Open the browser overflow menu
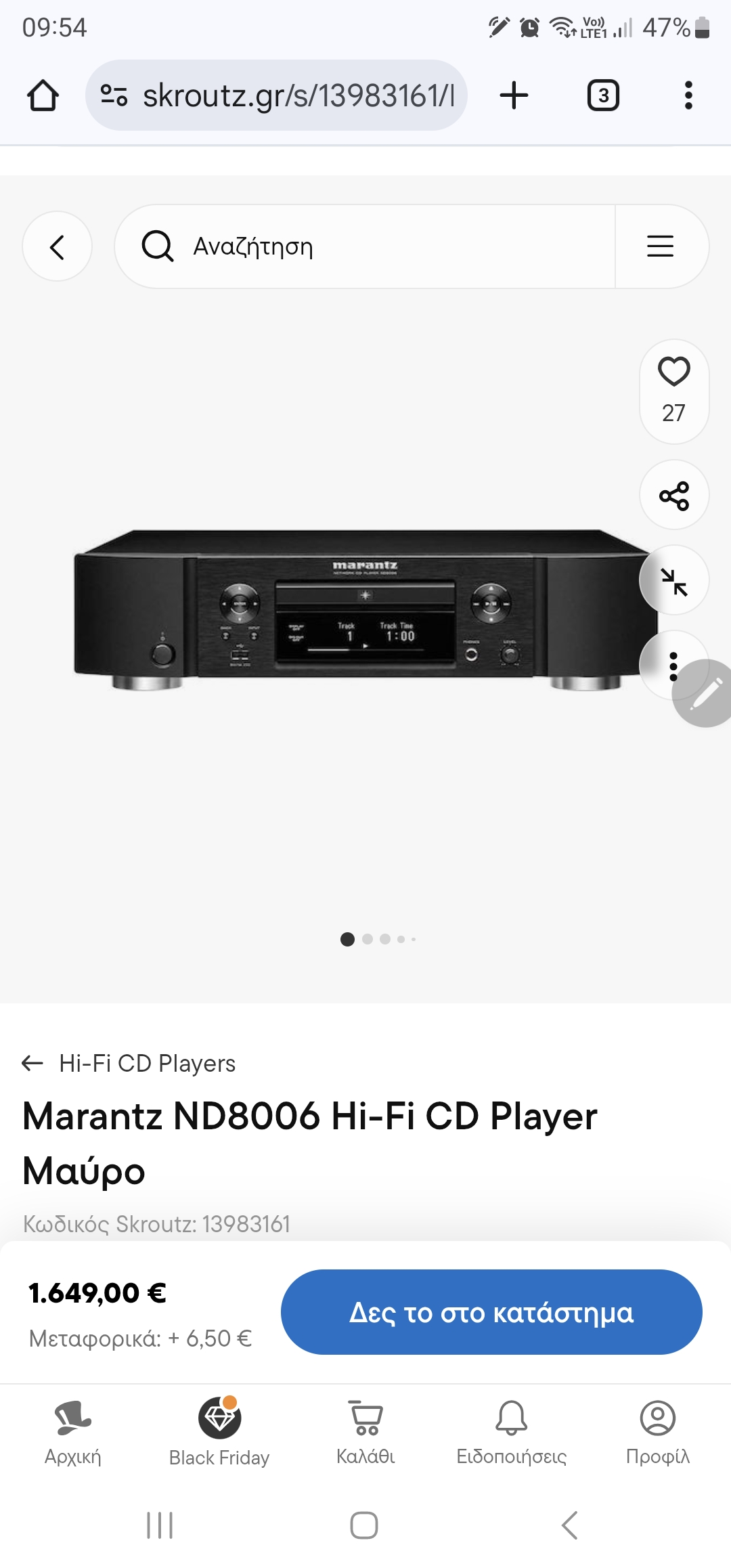731x1568 pixels. coord(688,95)
